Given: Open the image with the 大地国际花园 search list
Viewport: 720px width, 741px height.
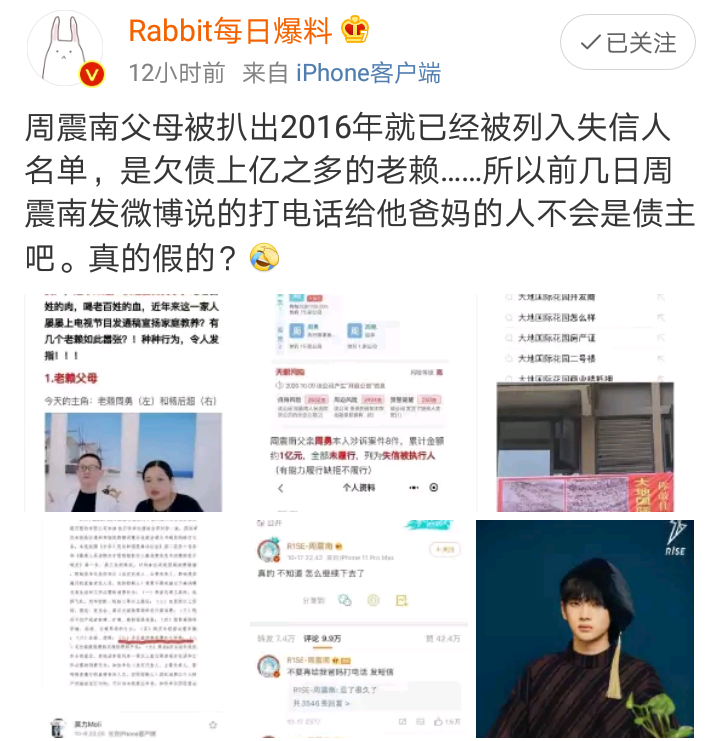Looking at the screenshot, I should click(585, 402).
